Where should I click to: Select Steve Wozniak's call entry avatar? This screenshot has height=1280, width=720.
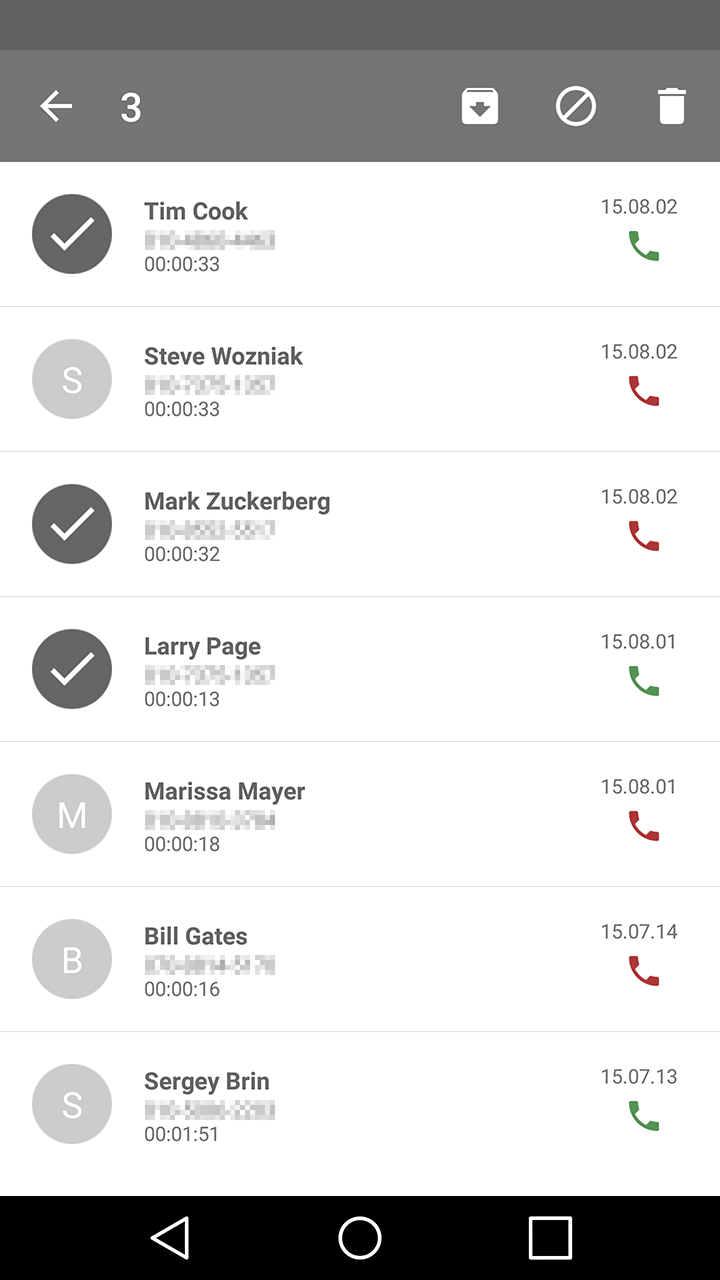pyautogui.click(x=72, y=378)
